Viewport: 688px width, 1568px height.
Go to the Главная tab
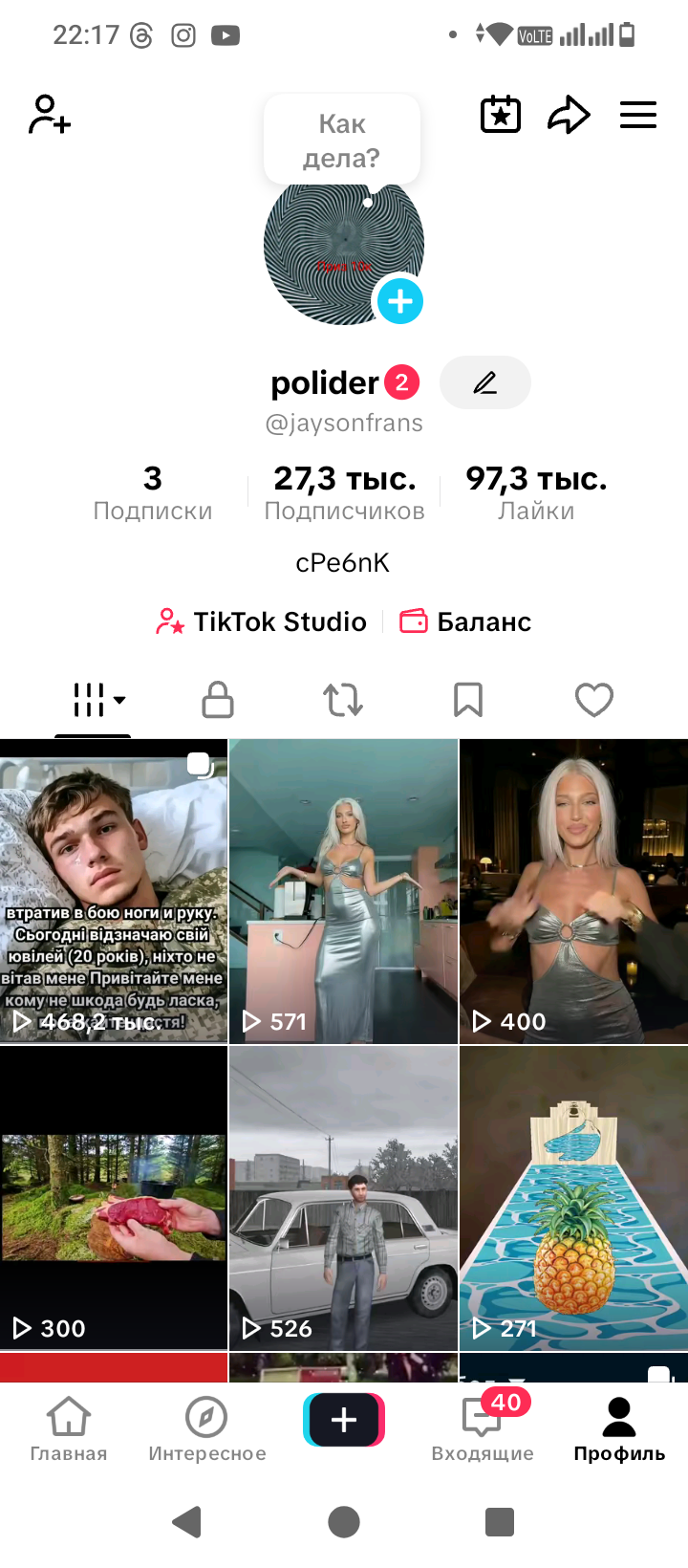click(x=69, y=1429)
